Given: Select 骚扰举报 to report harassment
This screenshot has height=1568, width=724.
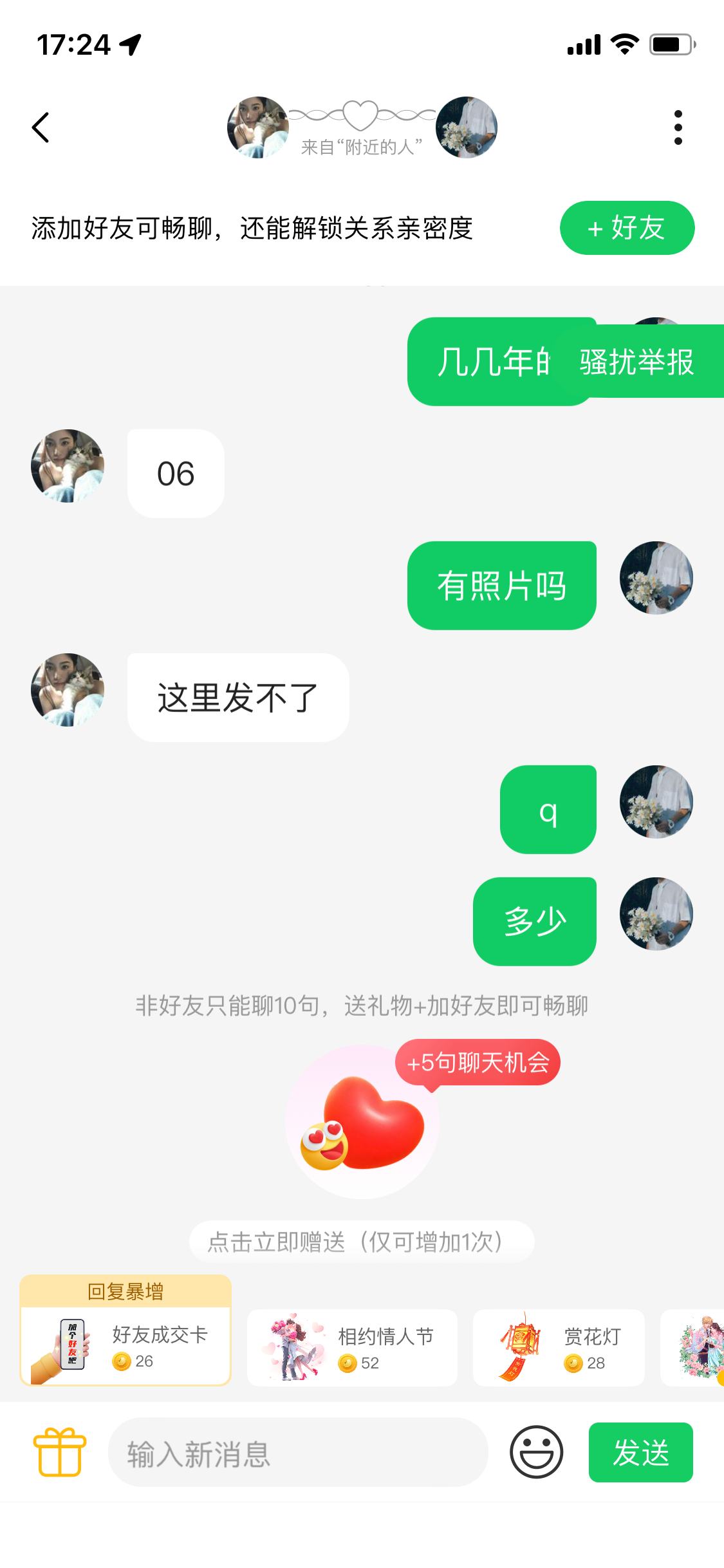Looking at the screenshot, I should (x=637, y=362).
